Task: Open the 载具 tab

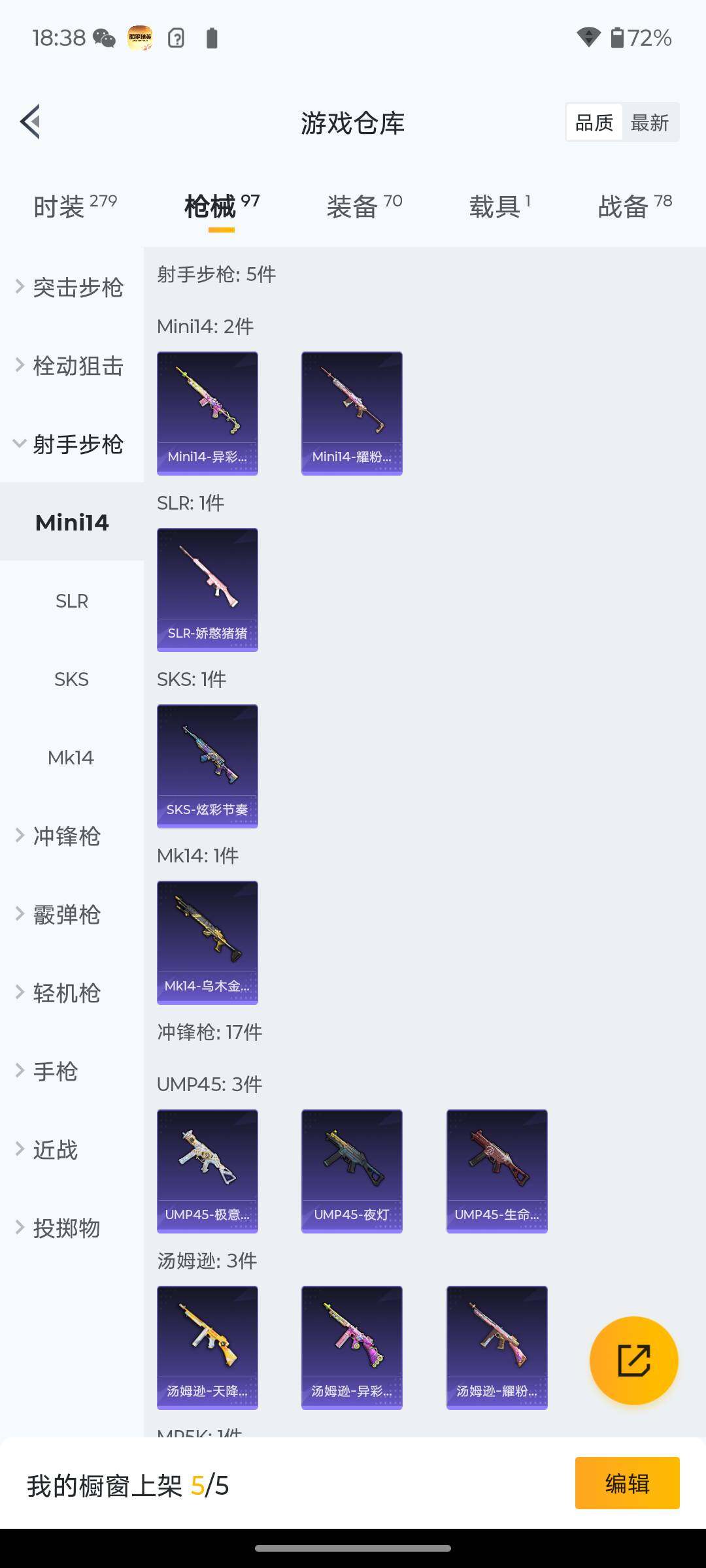Action: 499,207
